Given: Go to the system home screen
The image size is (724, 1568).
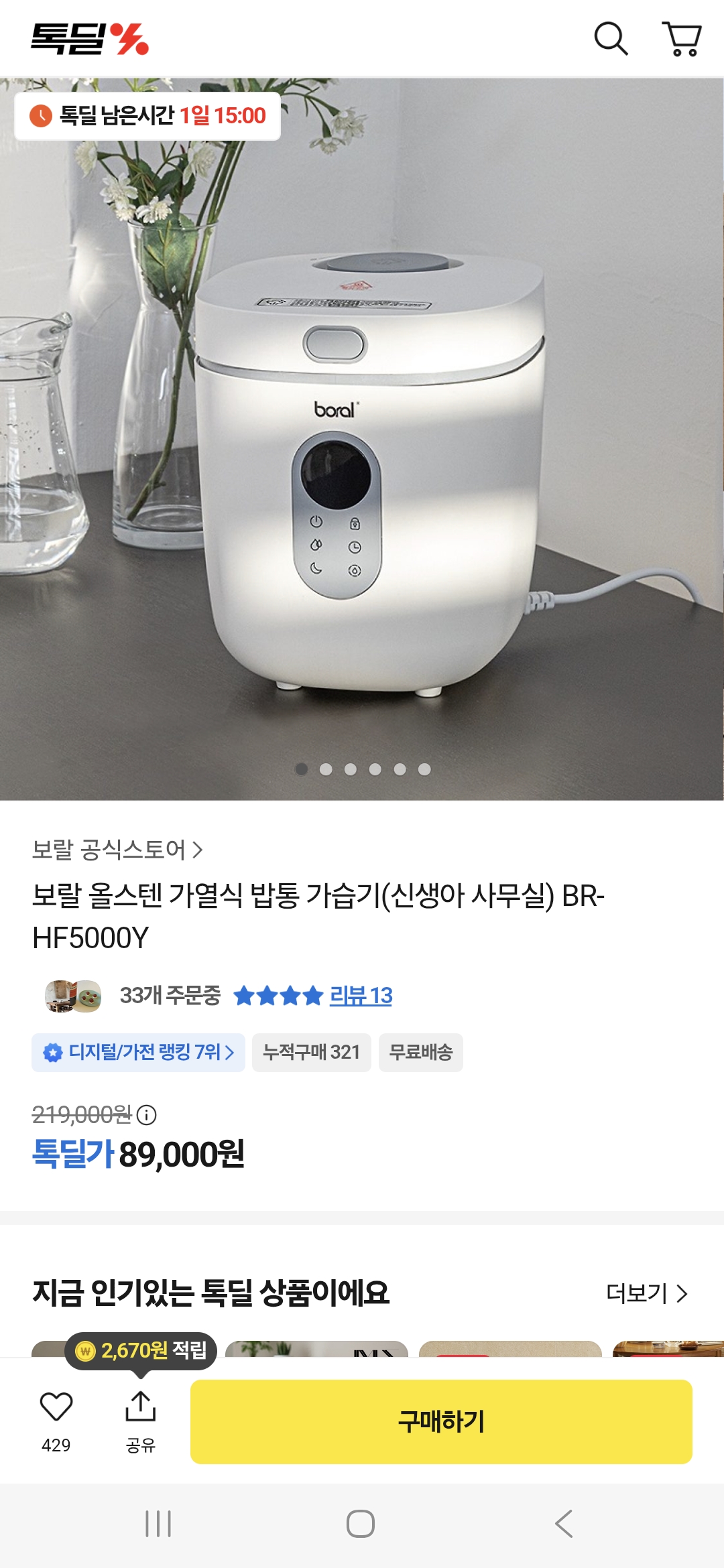Looking at the screenshot, I should (361, 1524).
